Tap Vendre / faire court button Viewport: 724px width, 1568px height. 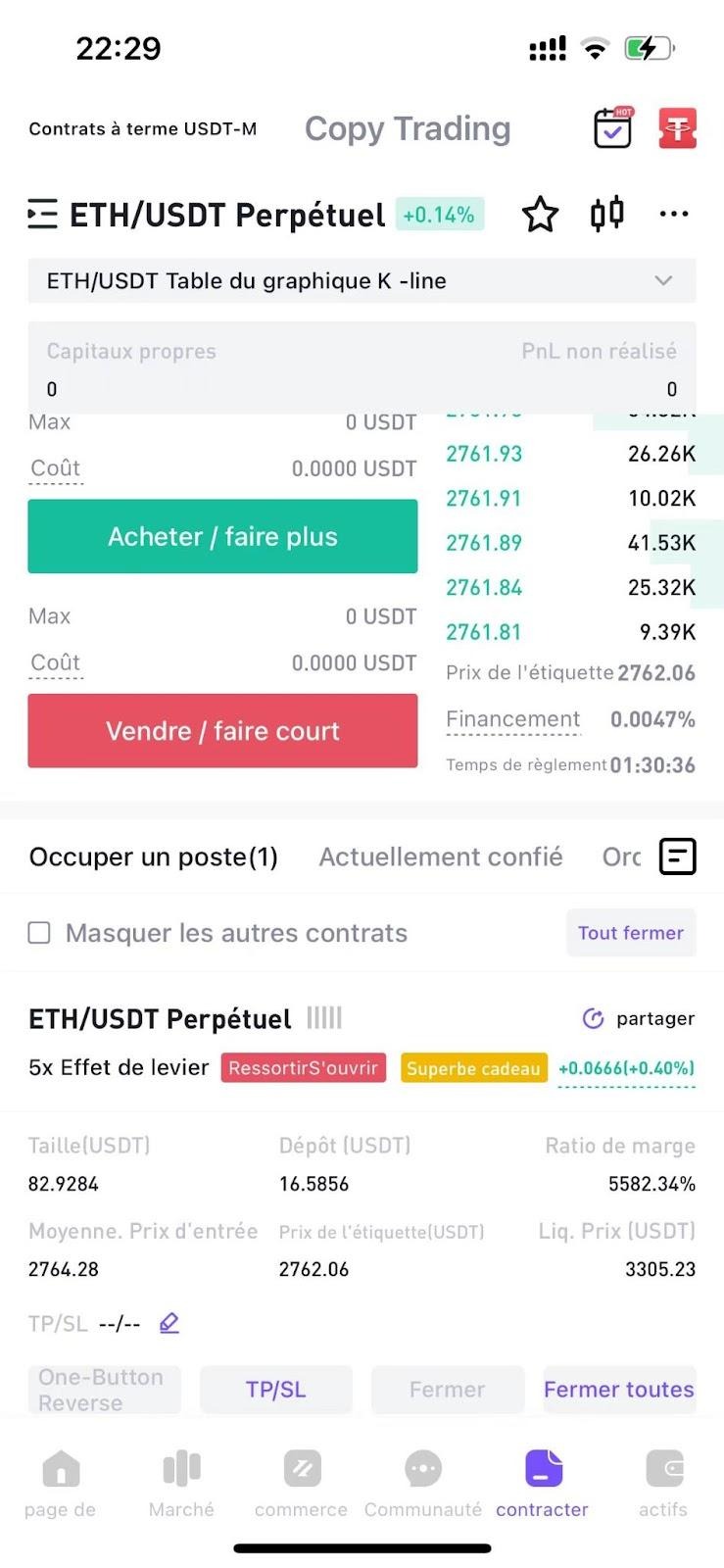pyautogui.click(x=222, y=731)
